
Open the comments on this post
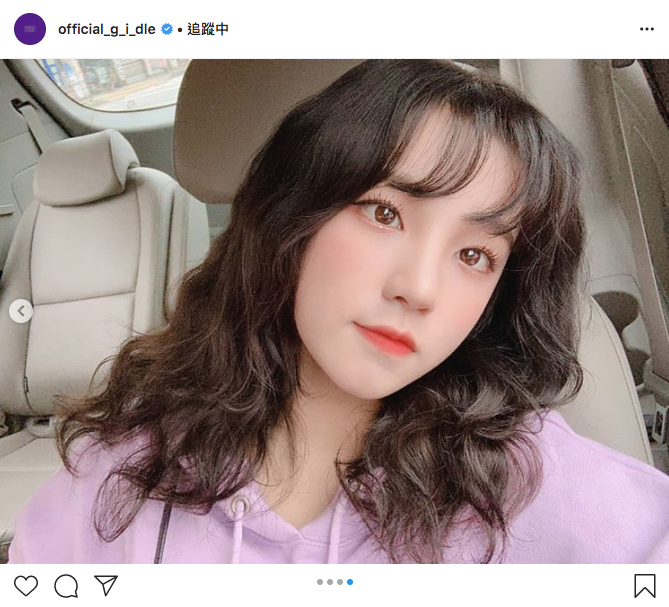tap(66, 585)
